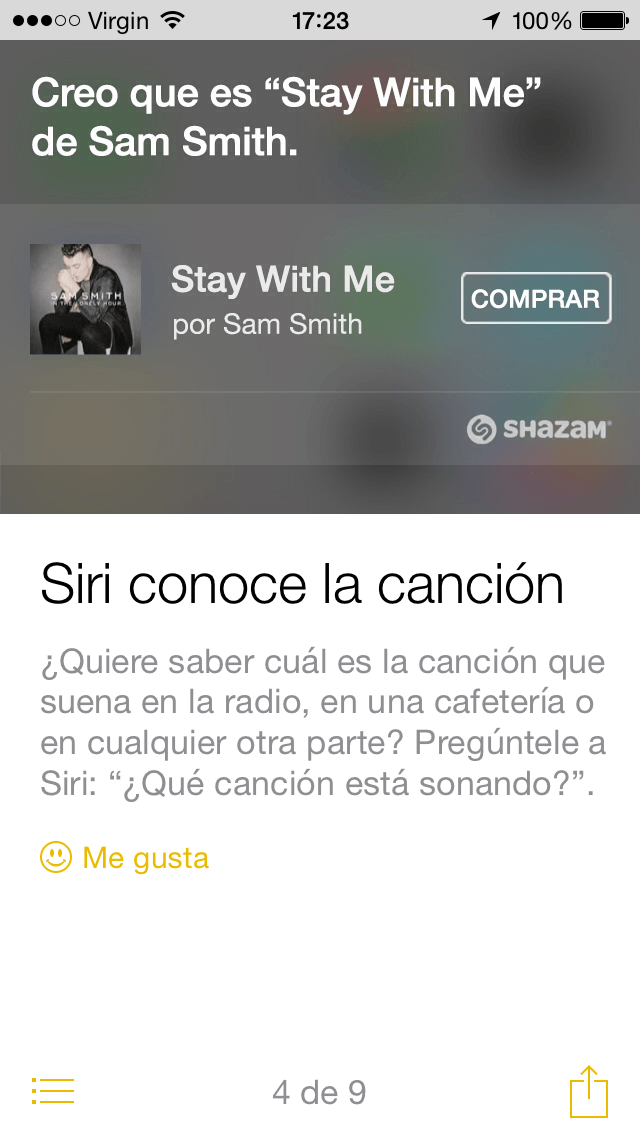Open the tips list icon
This screenshot has width=640, height=1136.
coord(53,1091)
